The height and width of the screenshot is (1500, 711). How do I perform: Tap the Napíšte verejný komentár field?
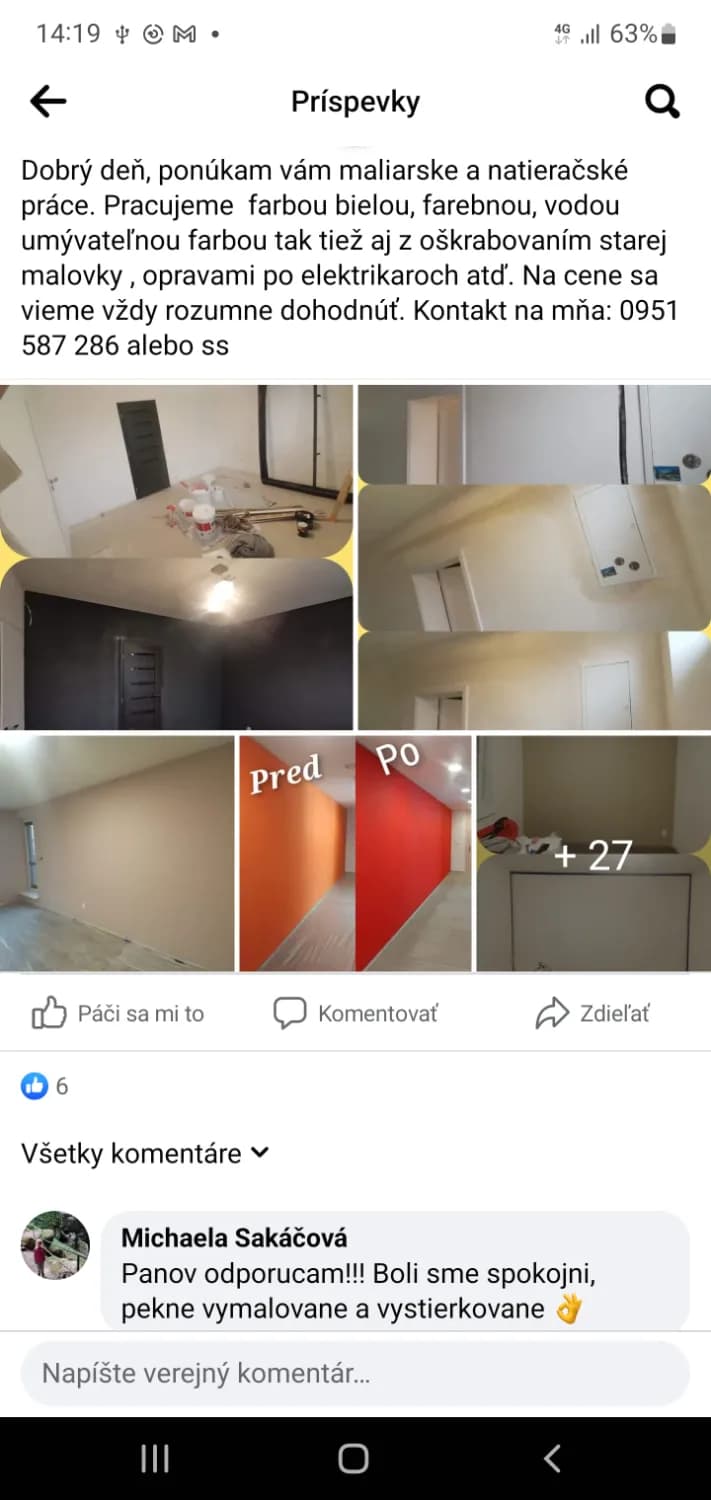[x=355, y=1373]
